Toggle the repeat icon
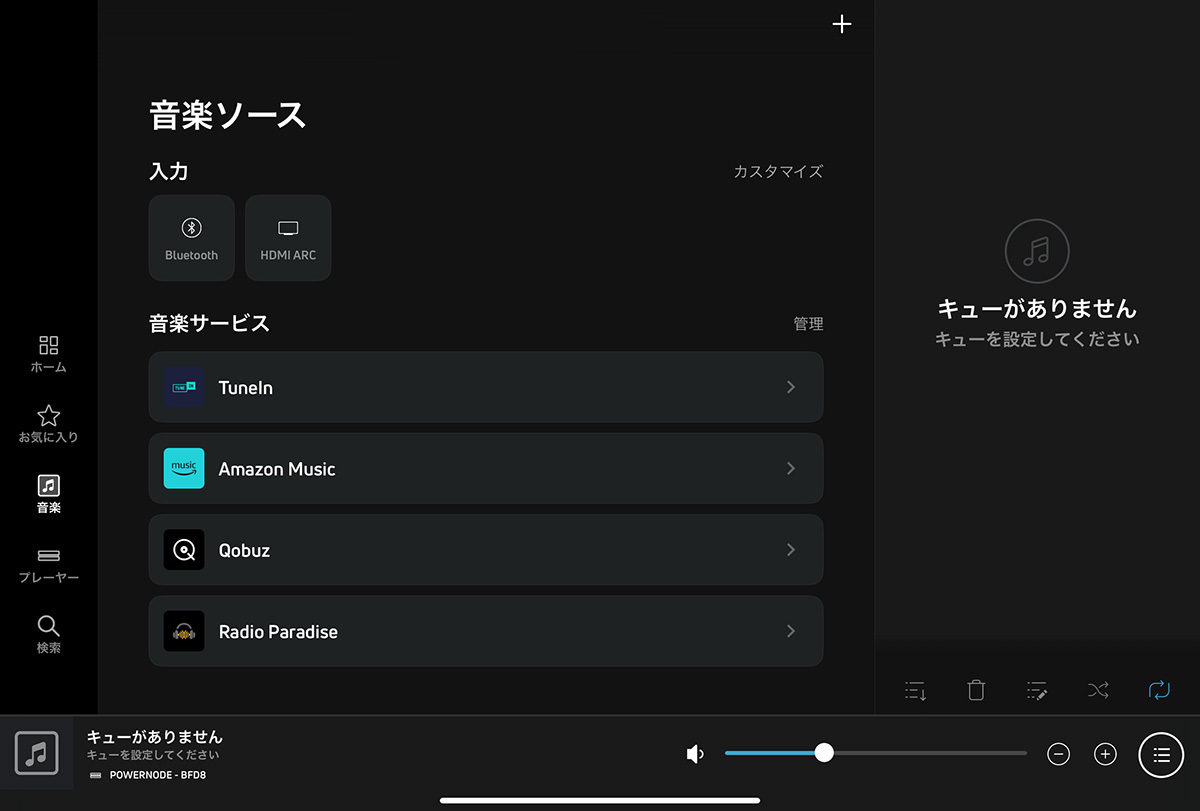 tap(1159, 690)
